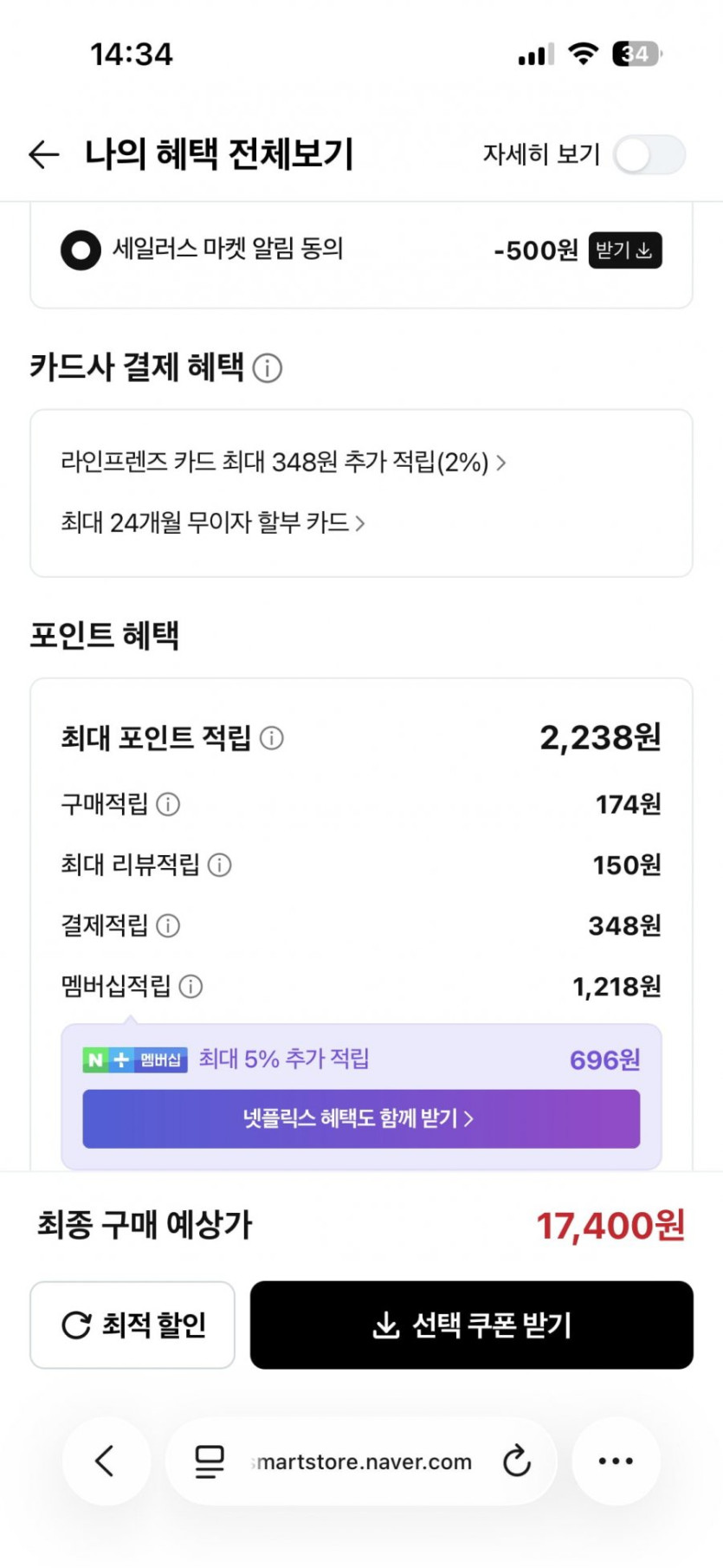Viewport: 723px width, 1568px height.
Task: Open 최대 24개월 무이자 할부 카드 link
Action: point(212,522)
